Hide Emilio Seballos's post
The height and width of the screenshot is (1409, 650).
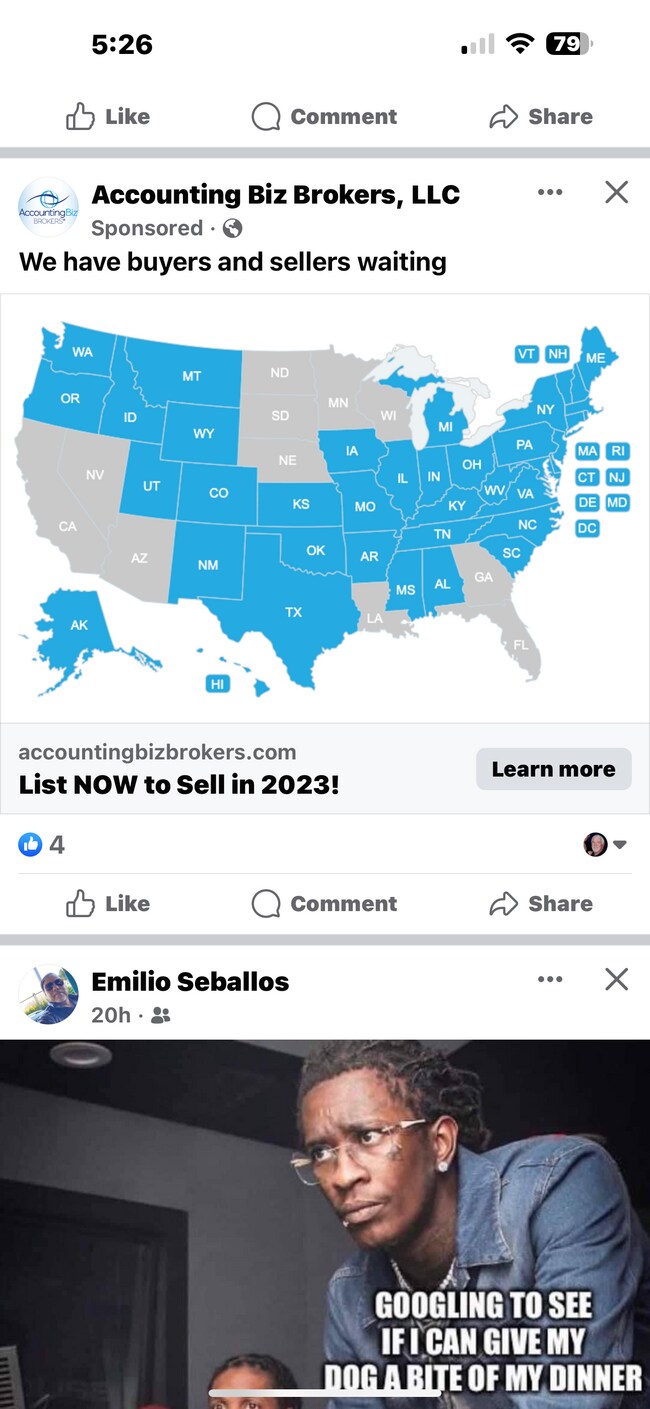coord(617,979)
